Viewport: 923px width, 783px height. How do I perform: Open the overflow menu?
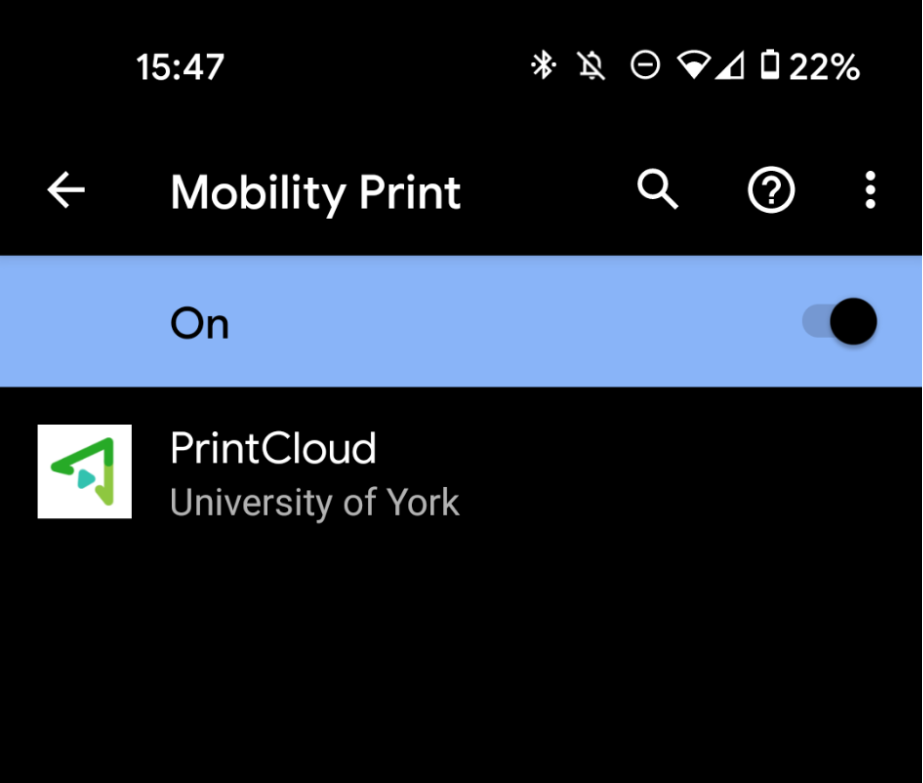coord(870,190)
